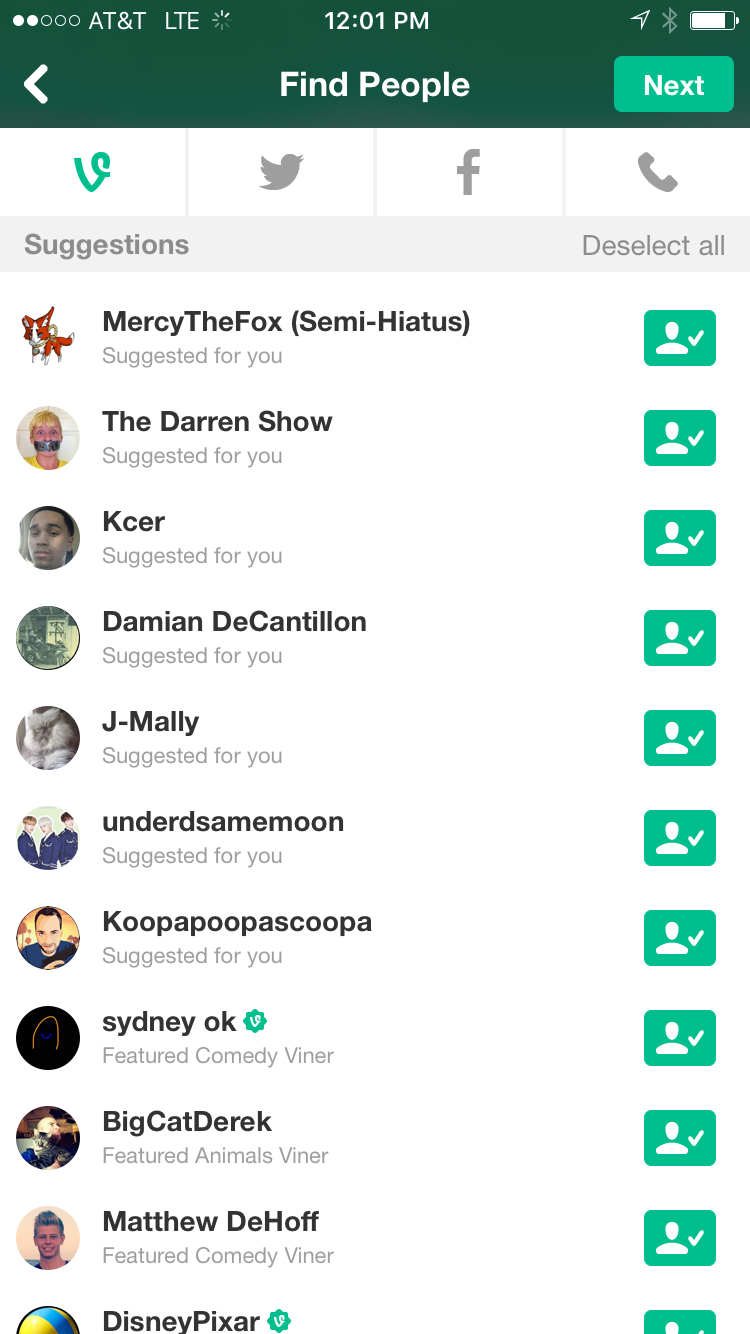Unfollow BigCatDerek

(679, 1138)
